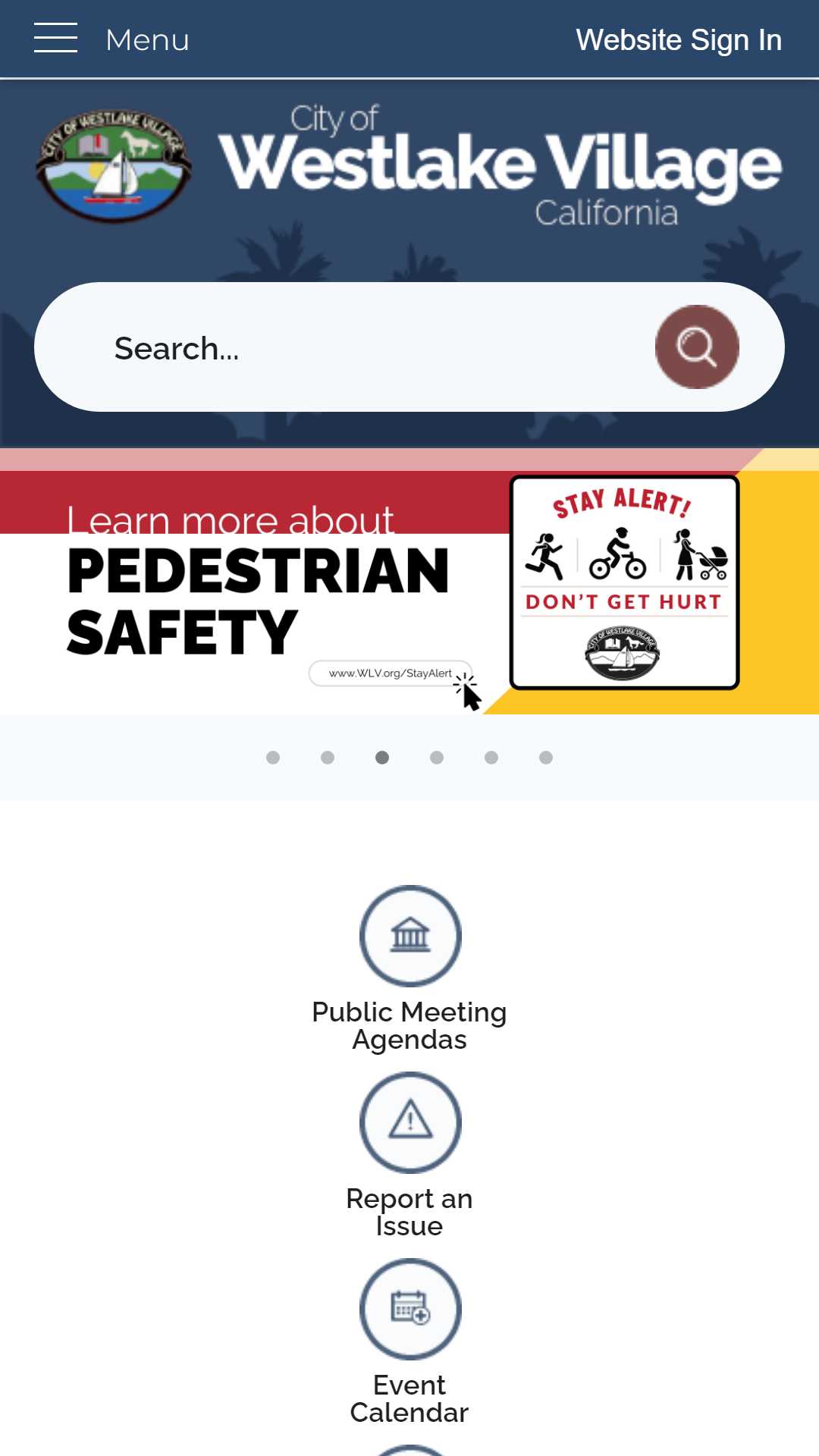Go to the first carousel slide dot
This screenshot has height=1456, width=819.
click(x=273, y=758)
